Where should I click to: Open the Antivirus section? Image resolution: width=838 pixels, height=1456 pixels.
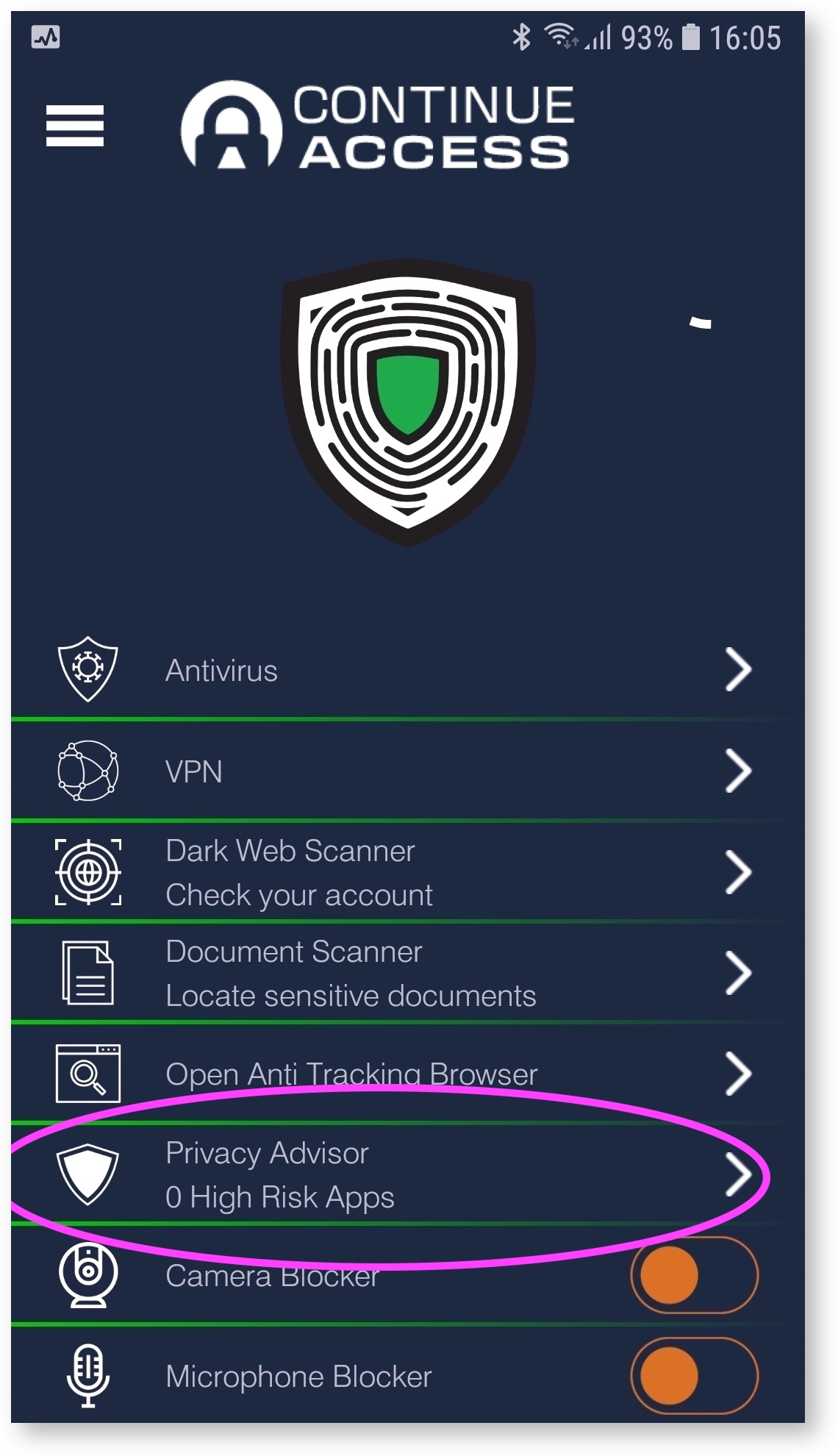point(404,670)
